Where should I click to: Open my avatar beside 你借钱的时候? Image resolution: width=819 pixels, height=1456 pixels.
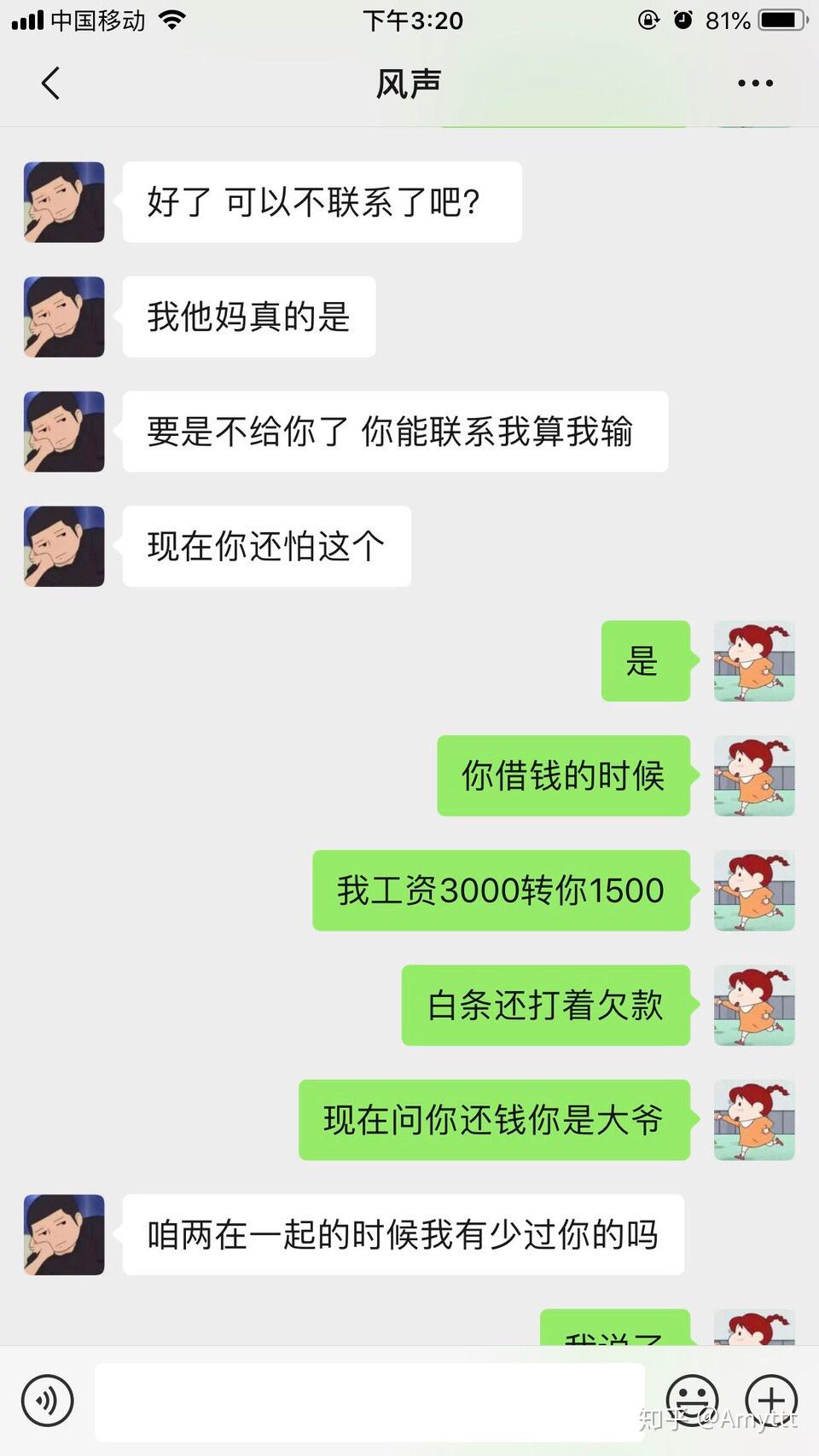(754, 775)
